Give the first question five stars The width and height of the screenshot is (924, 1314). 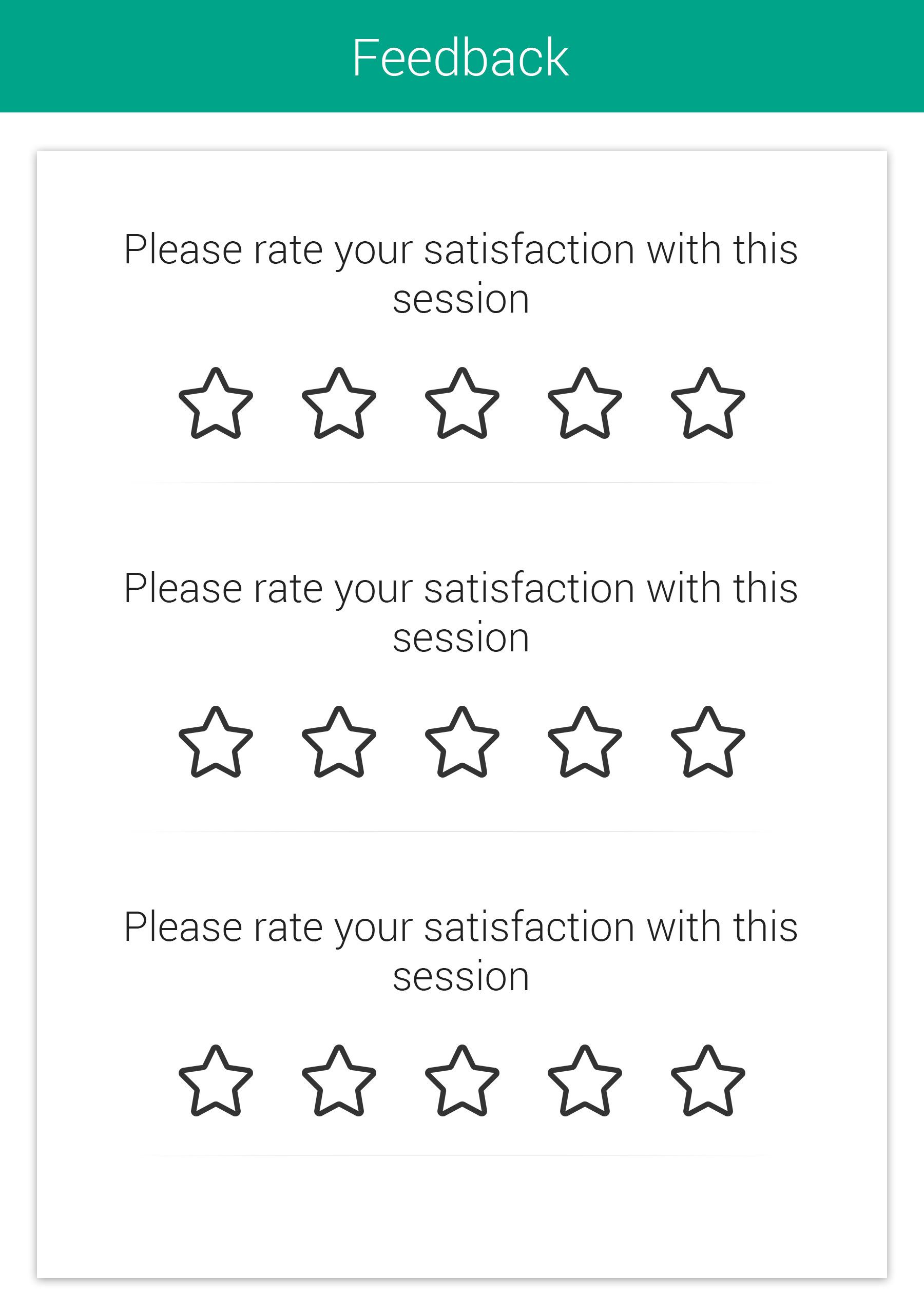tap(707, 404)
